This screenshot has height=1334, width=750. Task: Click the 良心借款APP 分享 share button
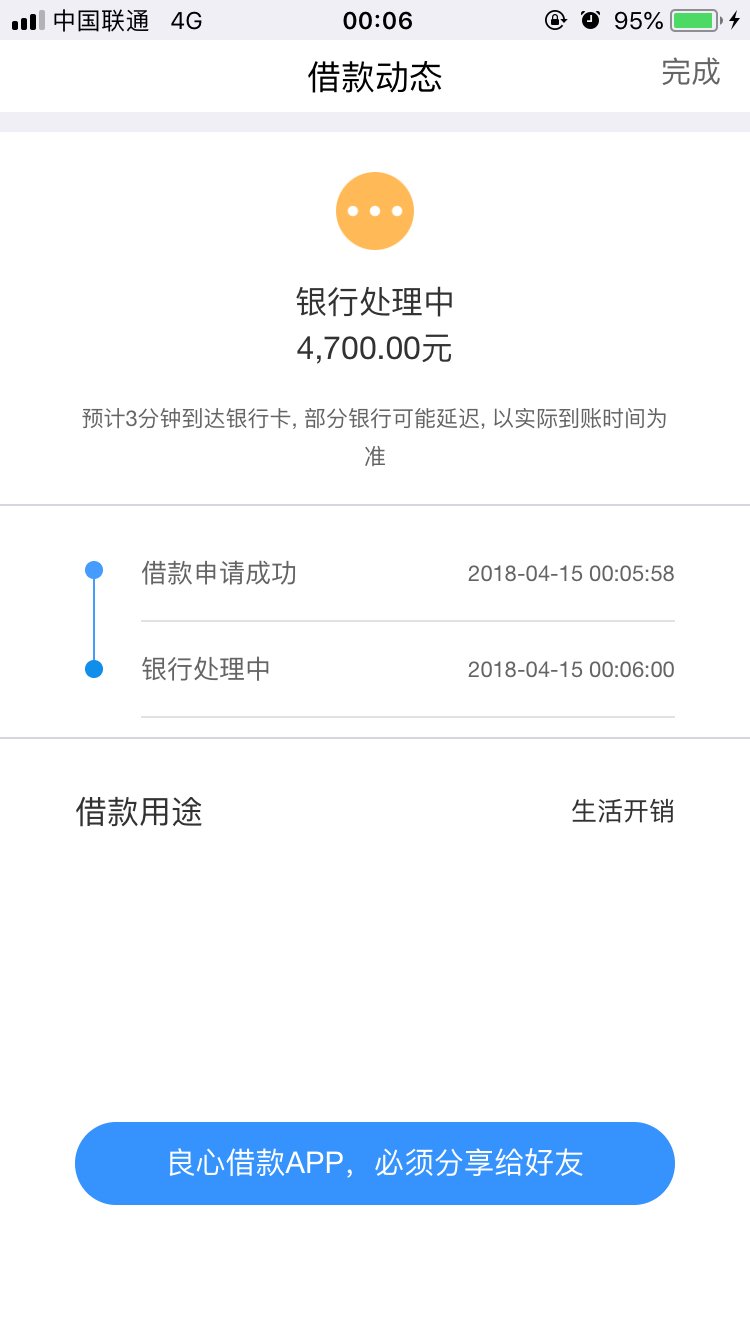(375, 1163)
